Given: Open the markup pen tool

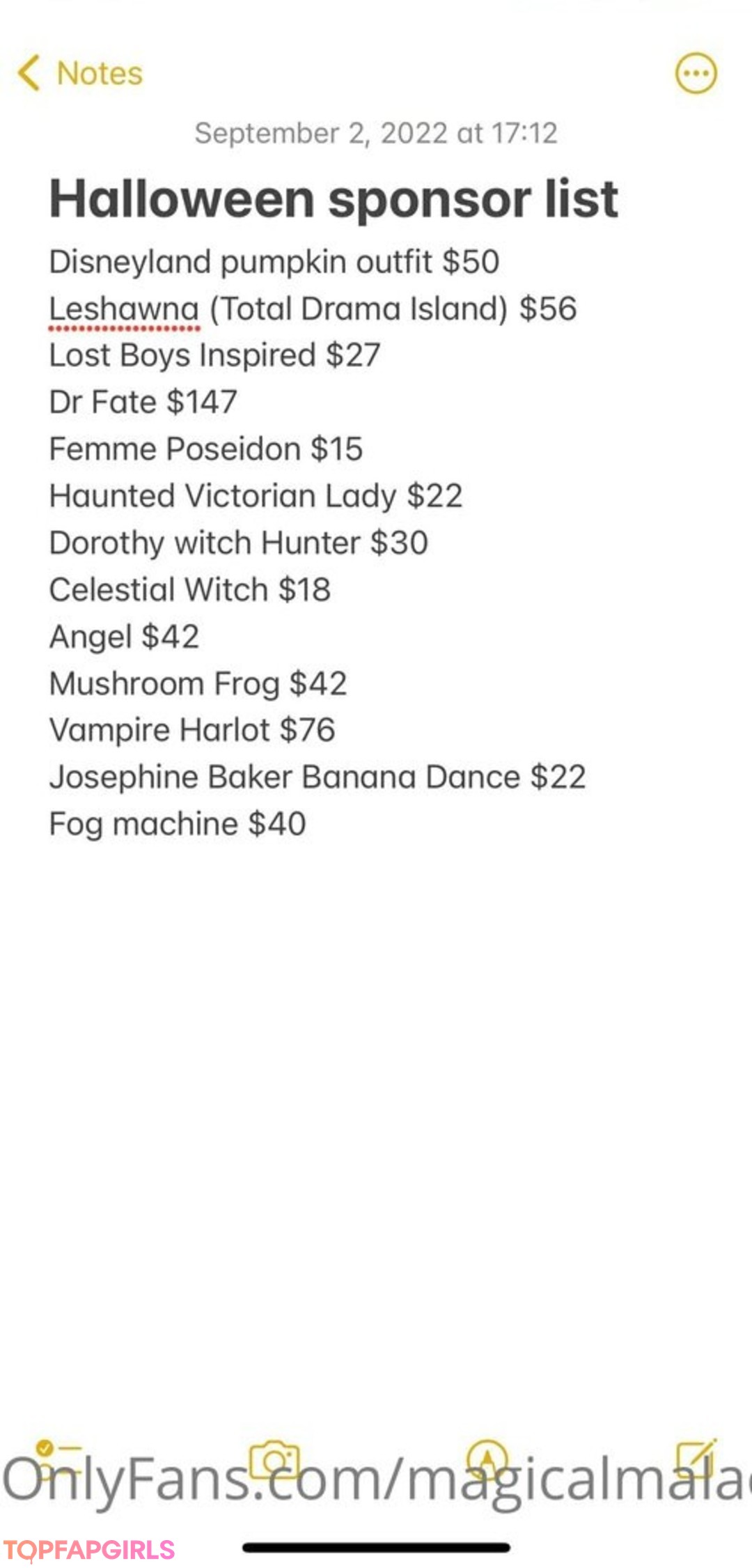Looking at the screenshot, I should (x=487, y=1457).
